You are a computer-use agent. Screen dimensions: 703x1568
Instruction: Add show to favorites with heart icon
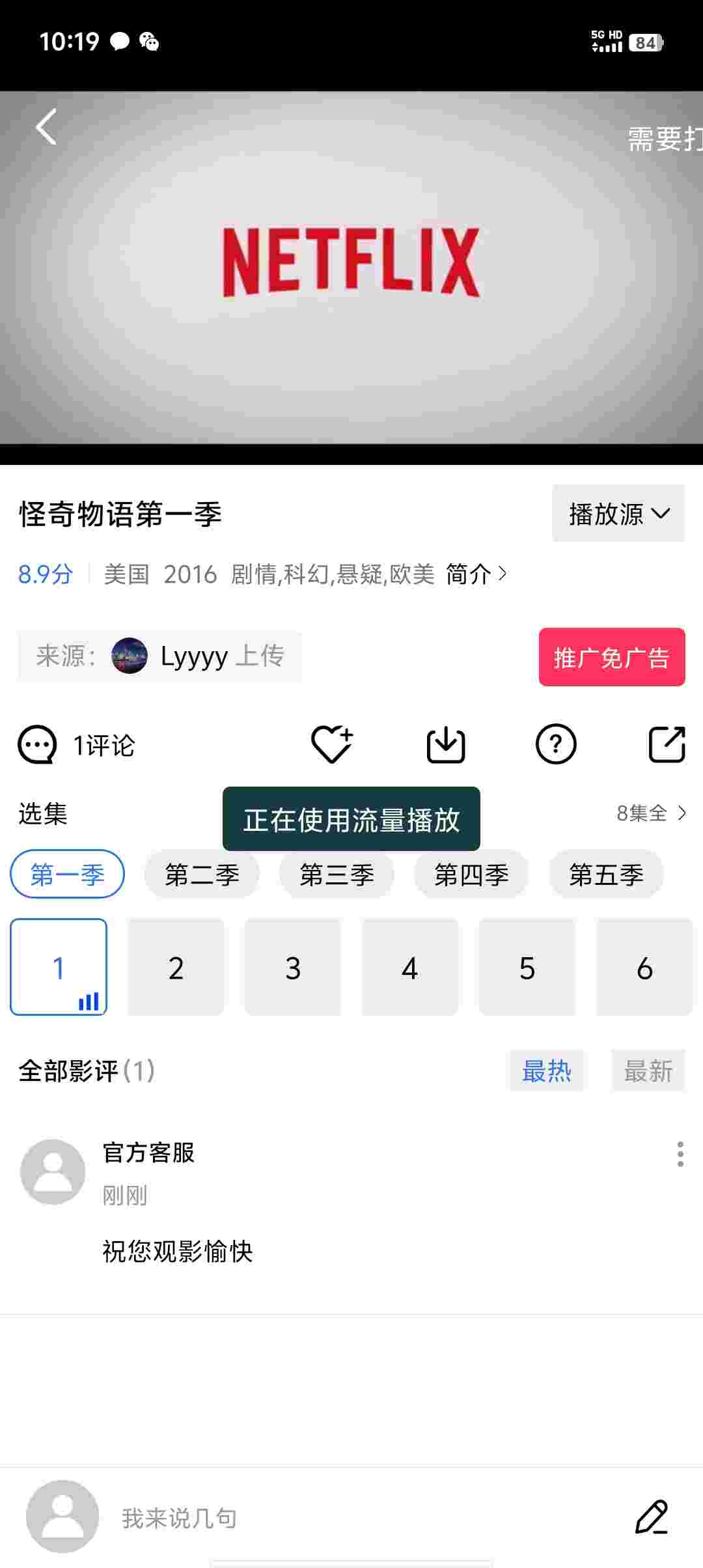pyautogui.click(x=331, y=744)
